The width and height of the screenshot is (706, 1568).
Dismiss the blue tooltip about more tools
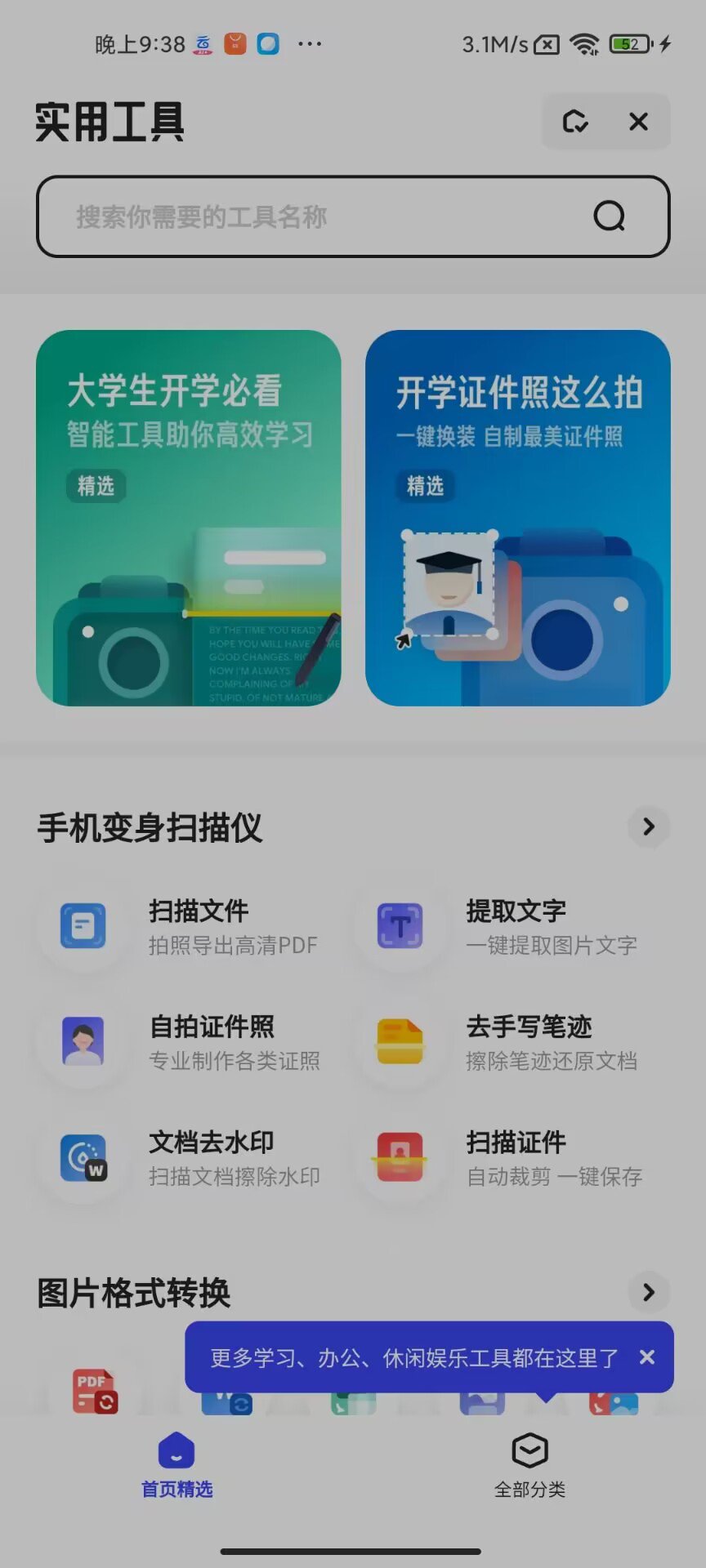[647, 1356]
